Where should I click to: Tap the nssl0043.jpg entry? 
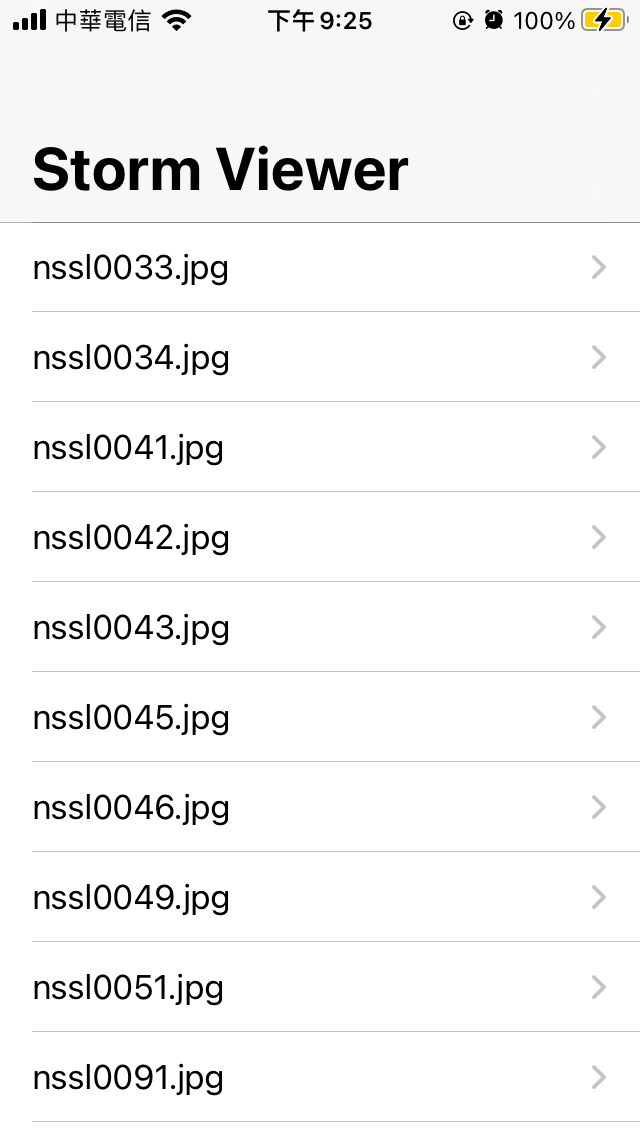point(320,627)
